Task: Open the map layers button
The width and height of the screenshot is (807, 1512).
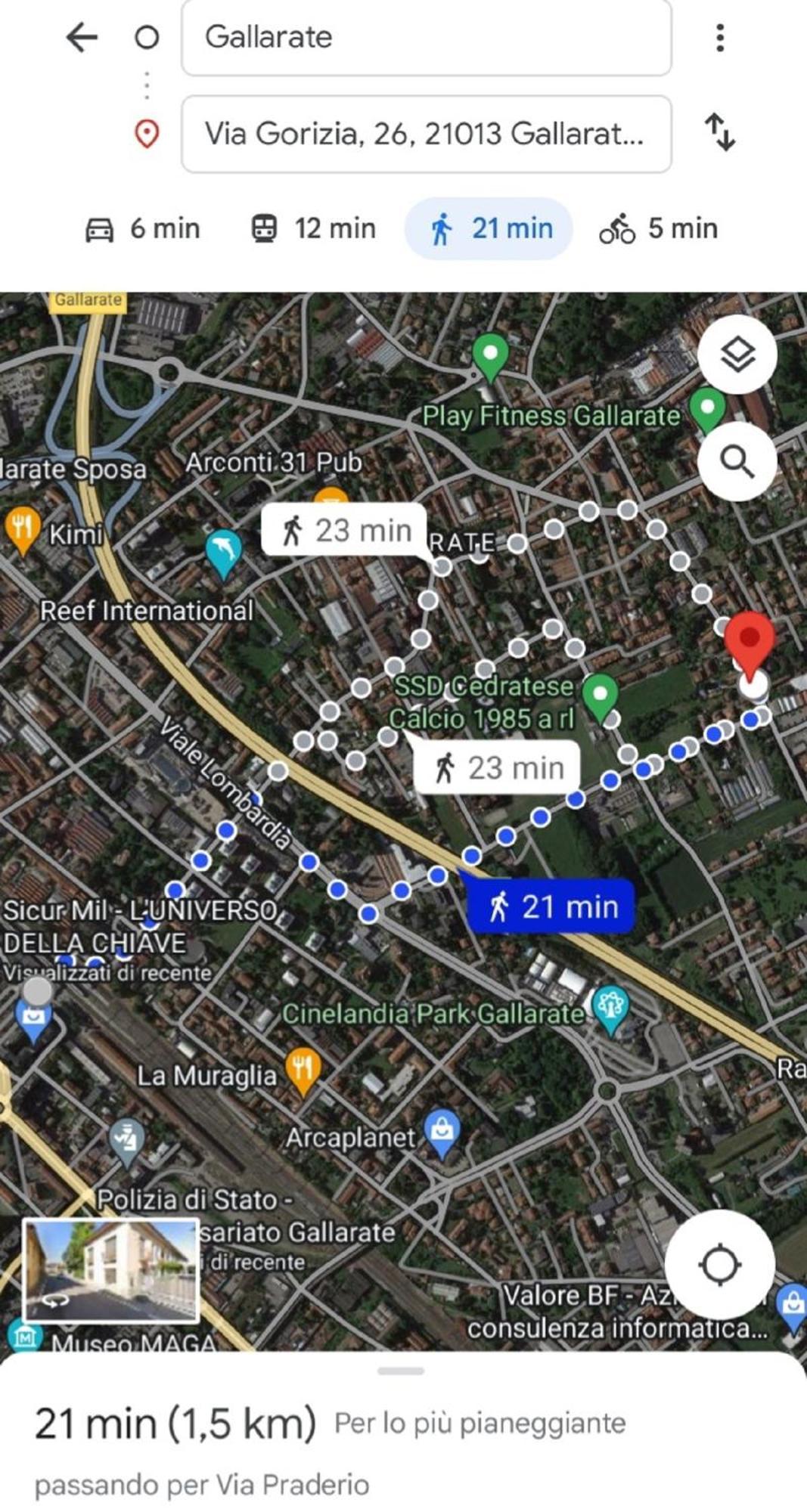Action: [x=737, y=354]
